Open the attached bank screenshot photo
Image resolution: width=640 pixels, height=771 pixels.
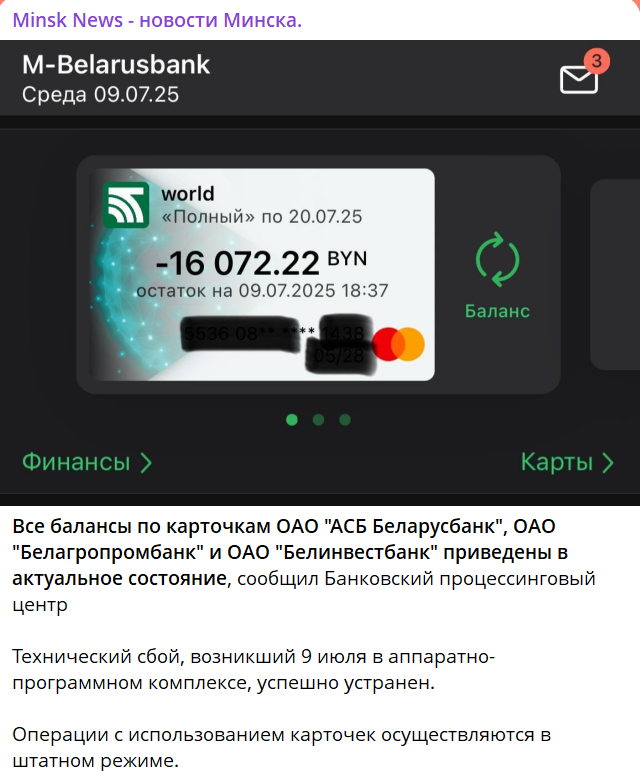coord(320,272)
